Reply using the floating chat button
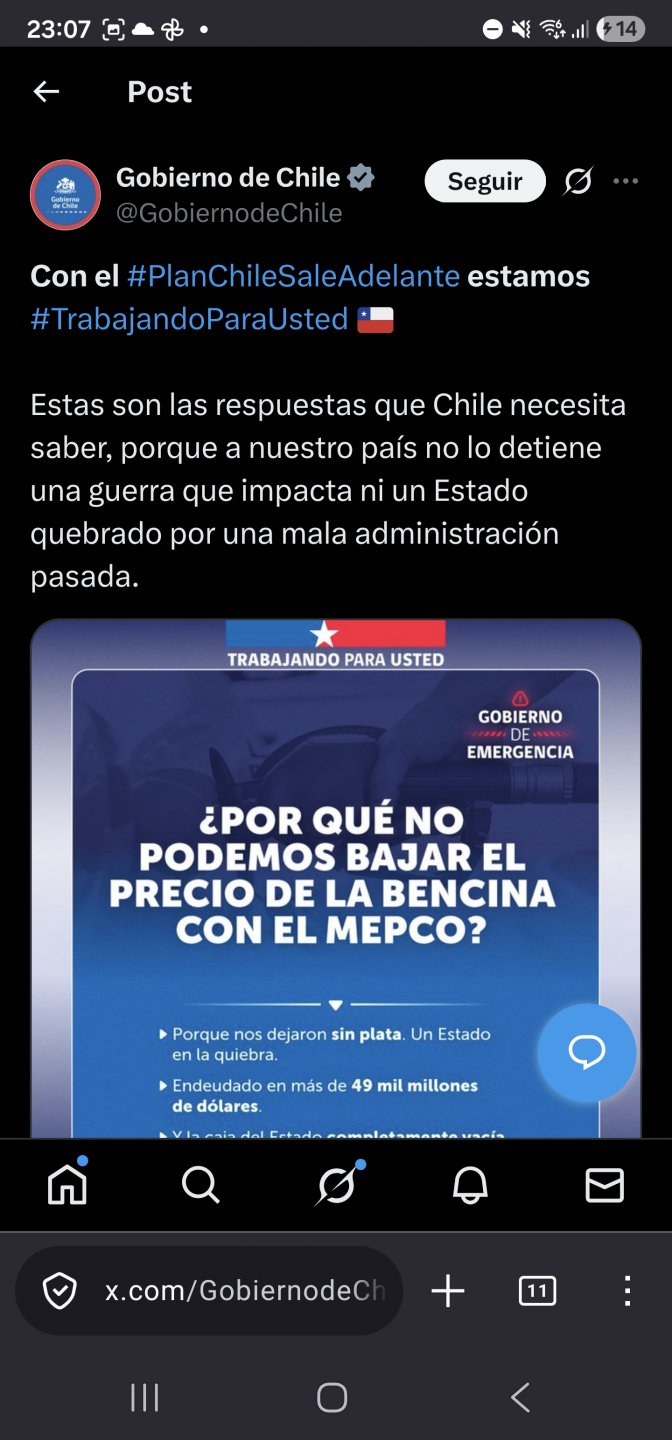The height and width of the screenshot is (1440, 672). coord(586,1052)
